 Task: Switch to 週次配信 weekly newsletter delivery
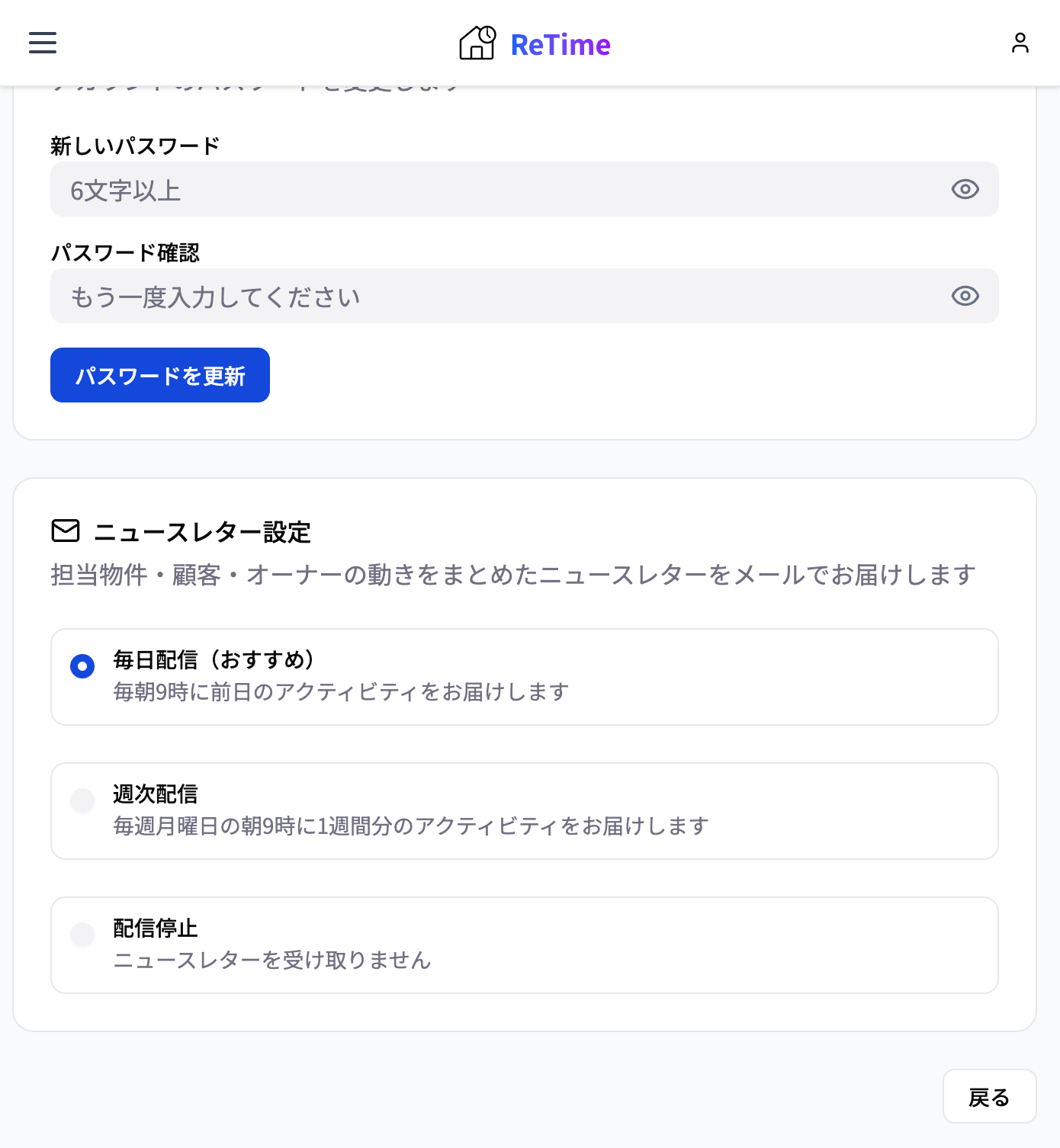coord(82,800)
